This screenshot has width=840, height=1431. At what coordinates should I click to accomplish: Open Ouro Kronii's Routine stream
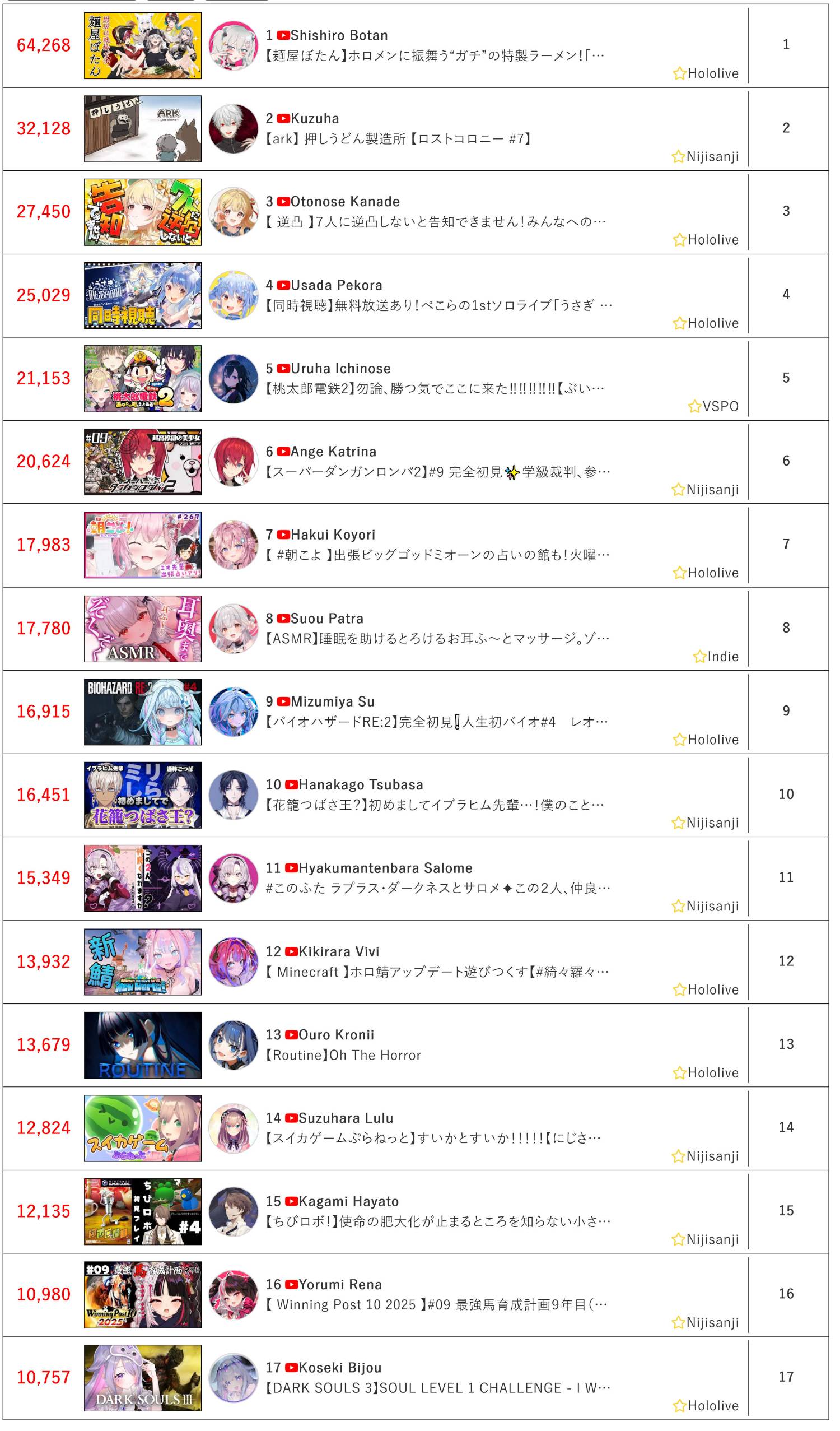[x=343, y=1055]
